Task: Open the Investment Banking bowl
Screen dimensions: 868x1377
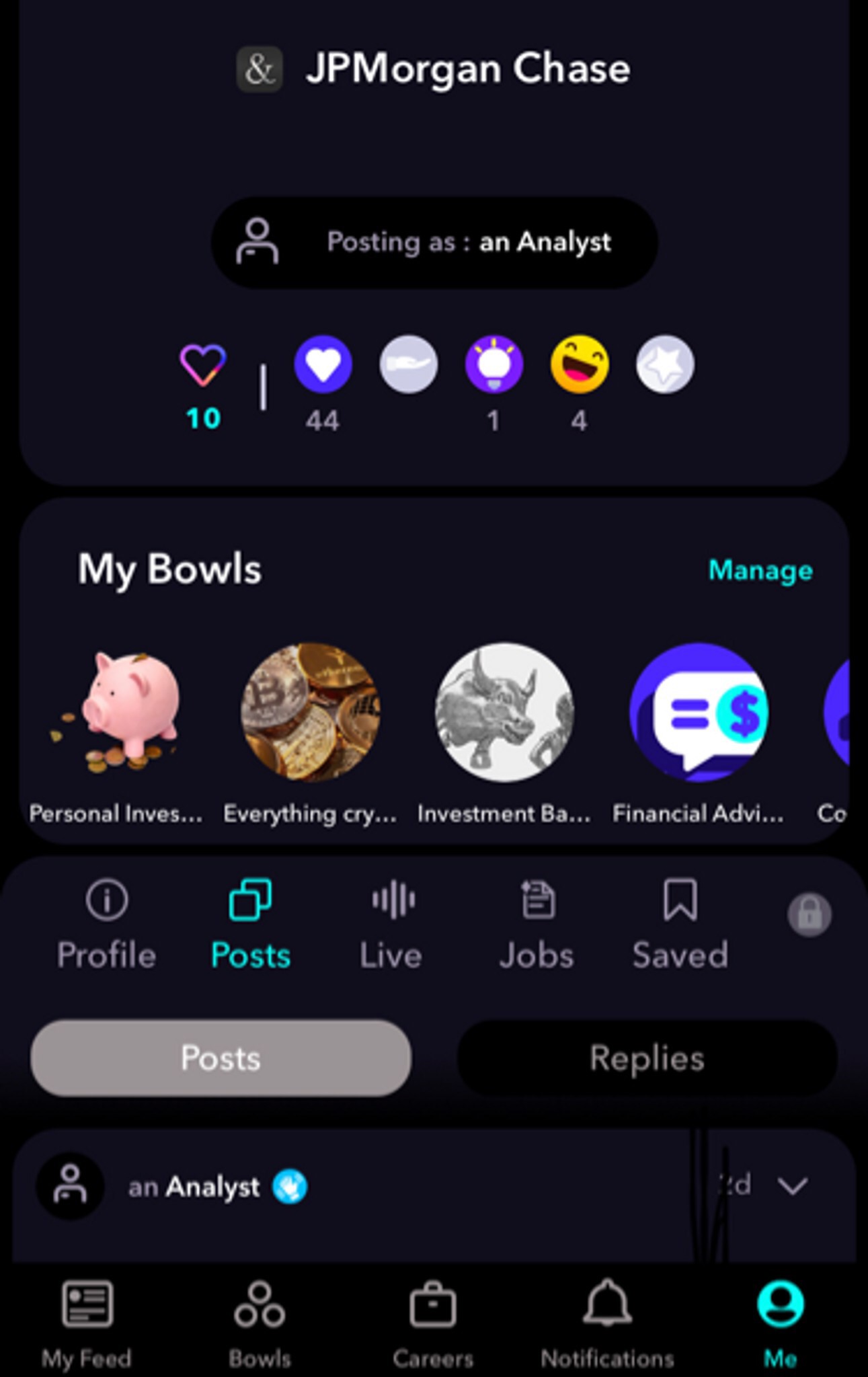Action: coord(504,713)
